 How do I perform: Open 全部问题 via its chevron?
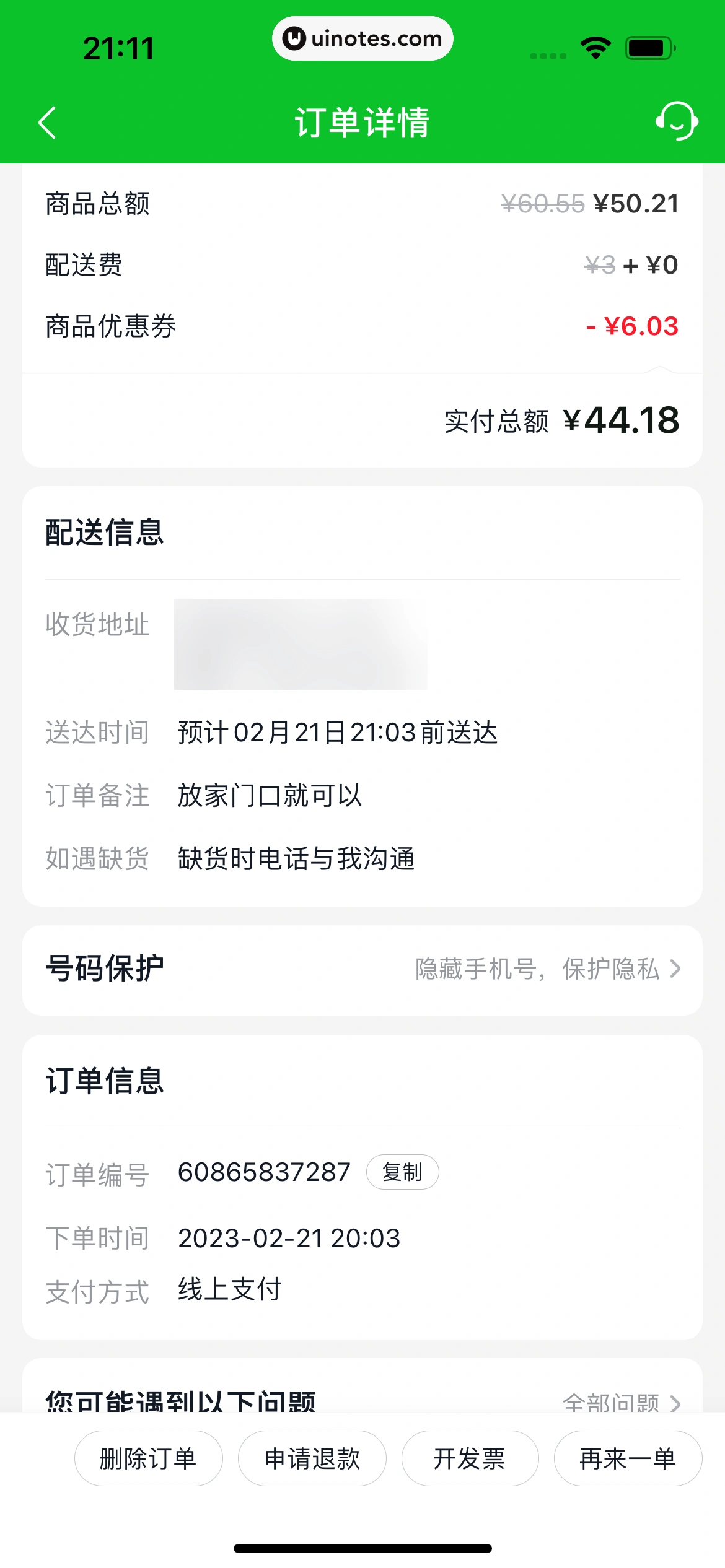[x=675, y=1405]
